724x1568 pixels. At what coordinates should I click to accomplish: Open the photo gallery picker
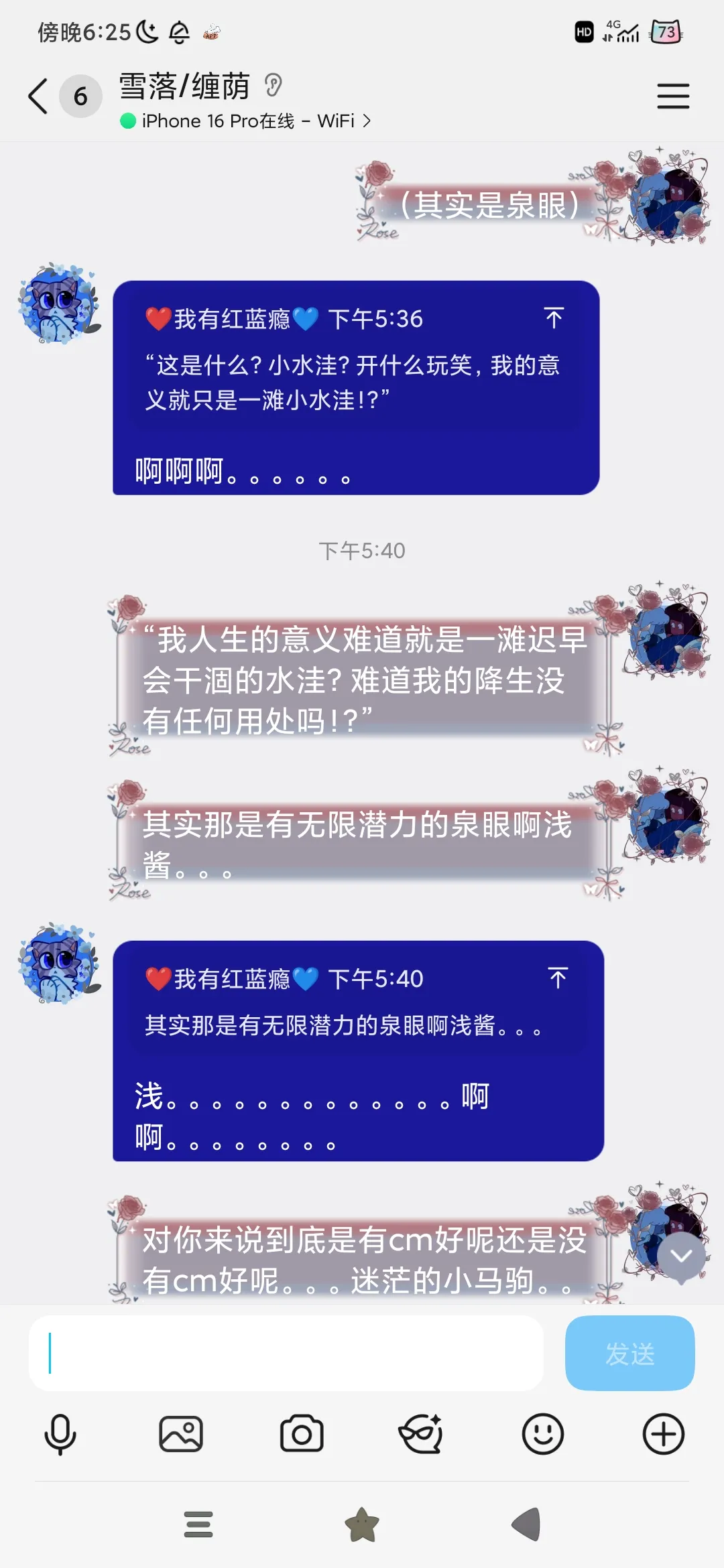coord(181,1435)
